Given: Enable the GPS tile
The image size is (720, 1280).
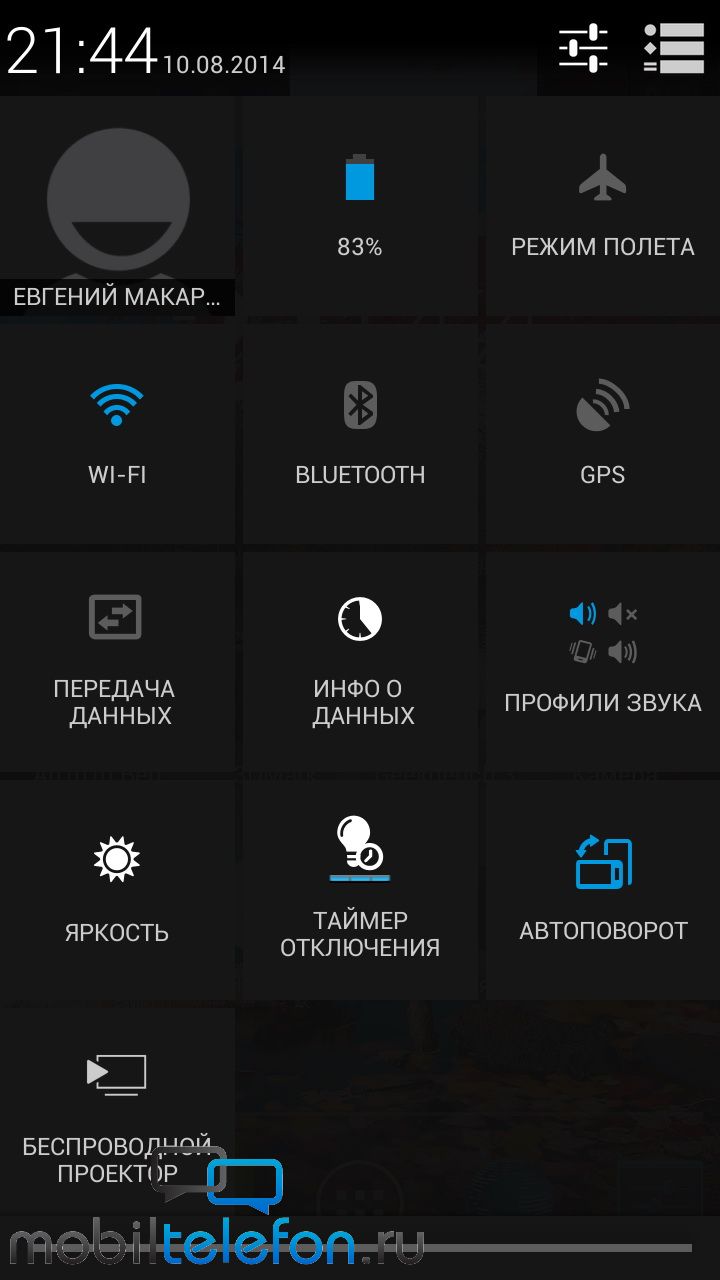Looking at the screenshot, I should pyautogui.click(x=603, y=434).
